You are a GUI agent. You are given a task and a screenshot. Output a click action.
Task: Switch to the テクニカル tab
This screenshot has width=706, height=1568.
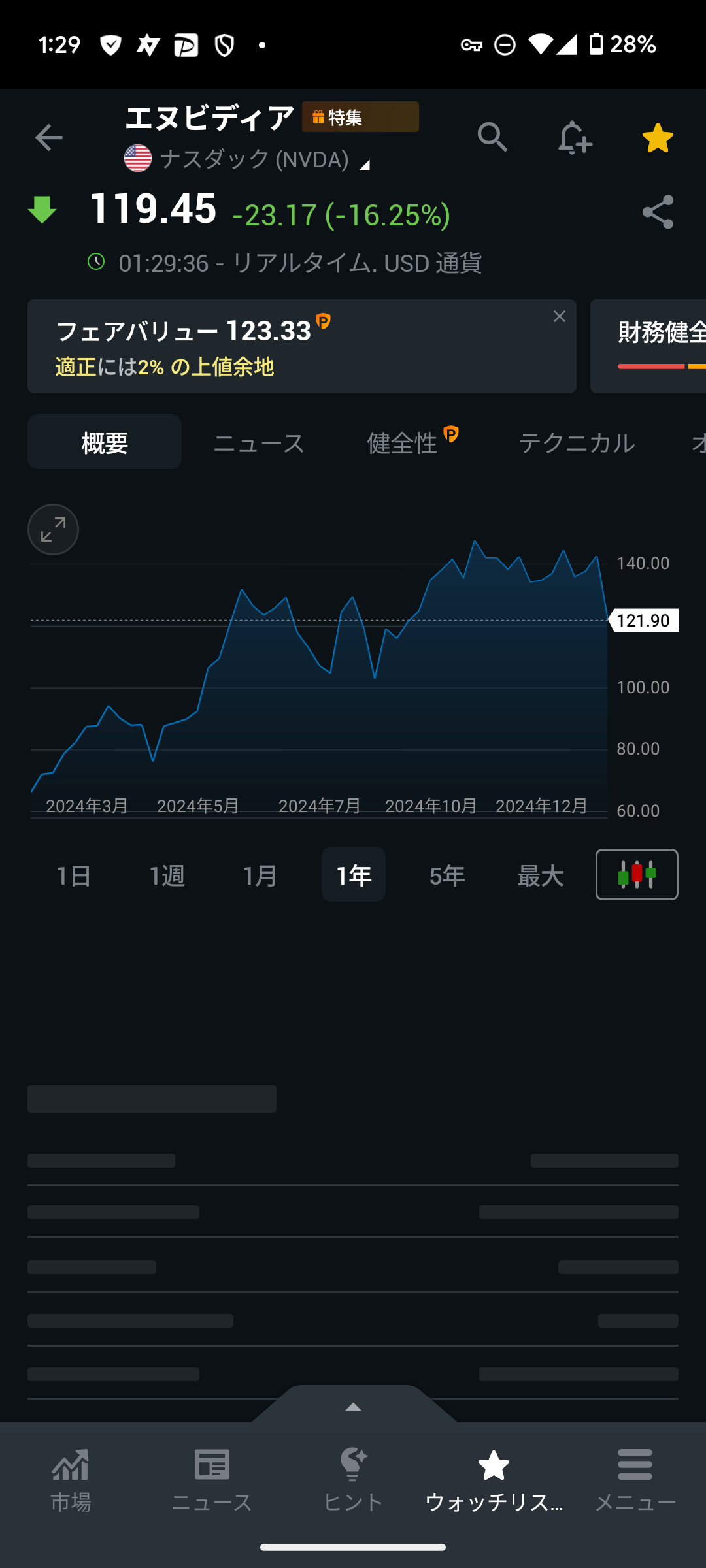[x=577, y=443]
